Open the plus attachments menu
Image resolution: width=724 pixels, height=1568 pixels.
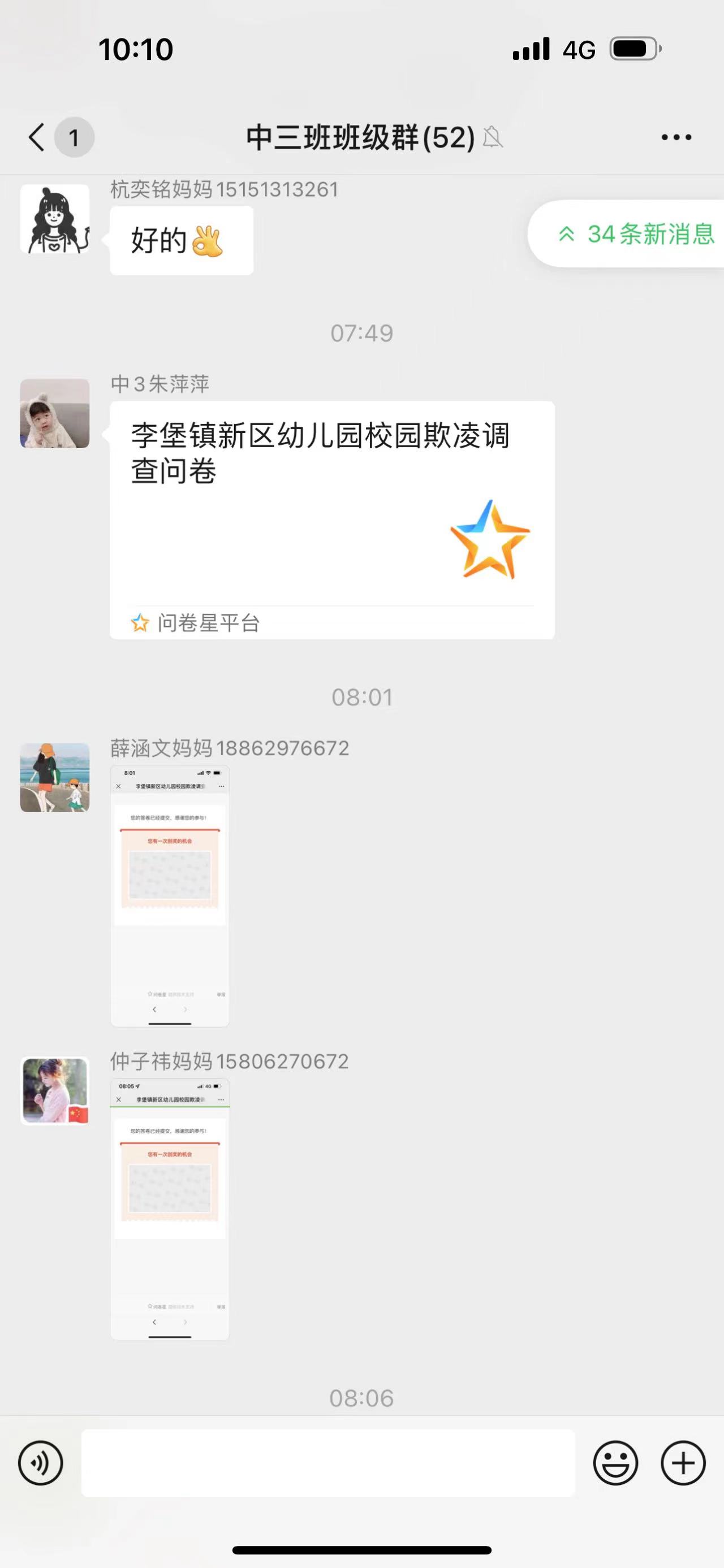683,1463
